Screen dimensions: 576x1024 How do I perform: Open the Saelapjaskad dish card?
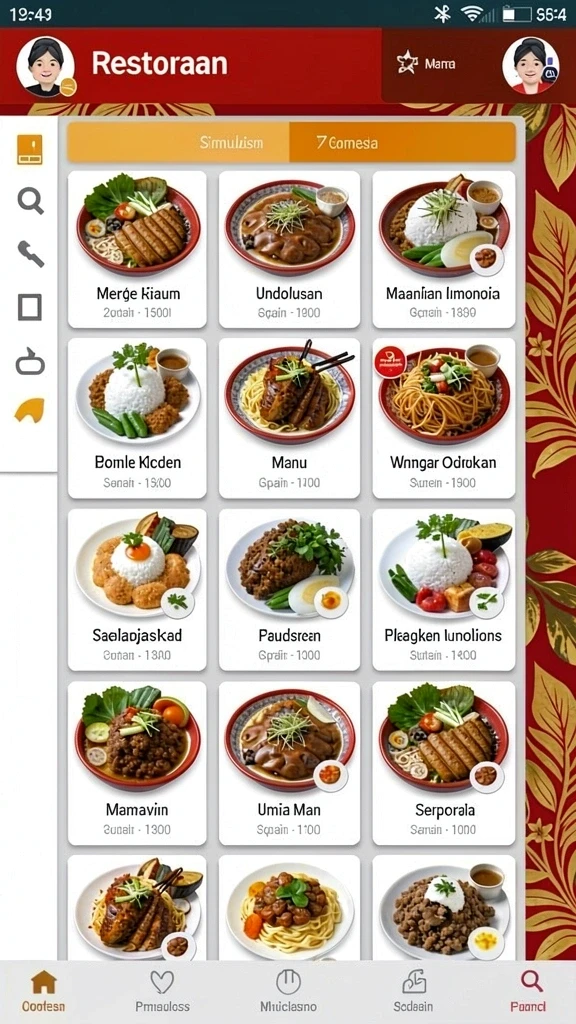coord(137,590)
